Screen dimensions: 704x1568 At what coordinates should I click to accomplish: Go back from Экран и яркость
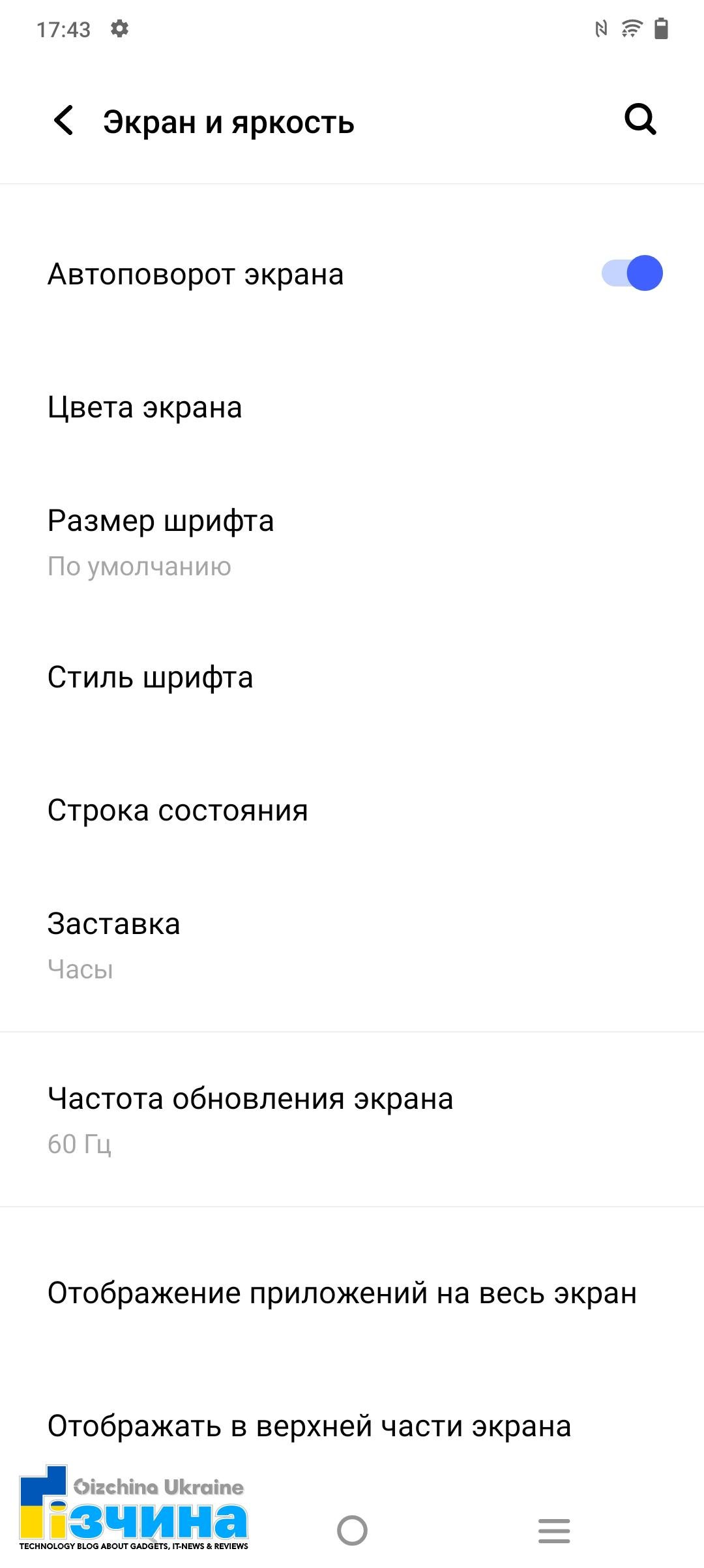(x=64, y=121)
